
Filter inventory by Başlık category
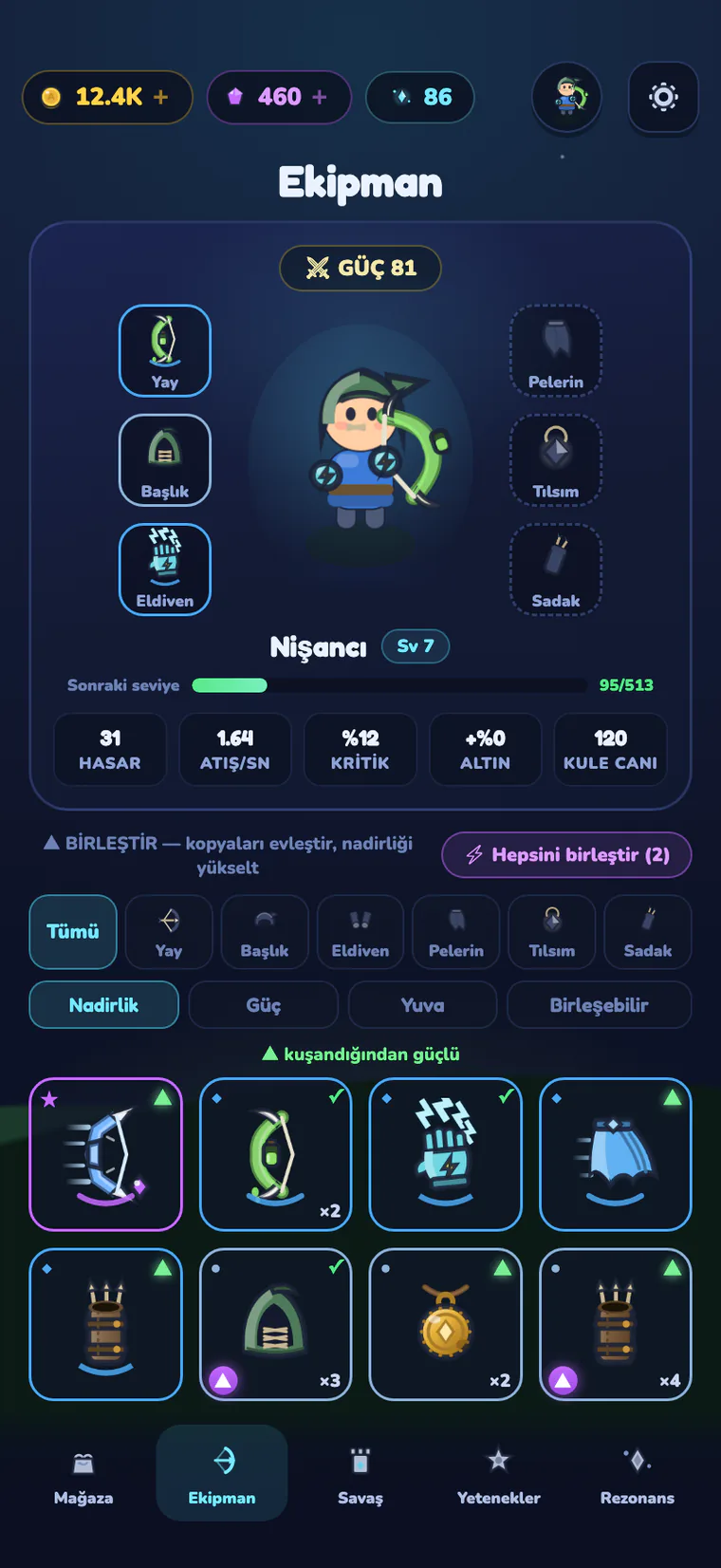[x=265, y=932]
